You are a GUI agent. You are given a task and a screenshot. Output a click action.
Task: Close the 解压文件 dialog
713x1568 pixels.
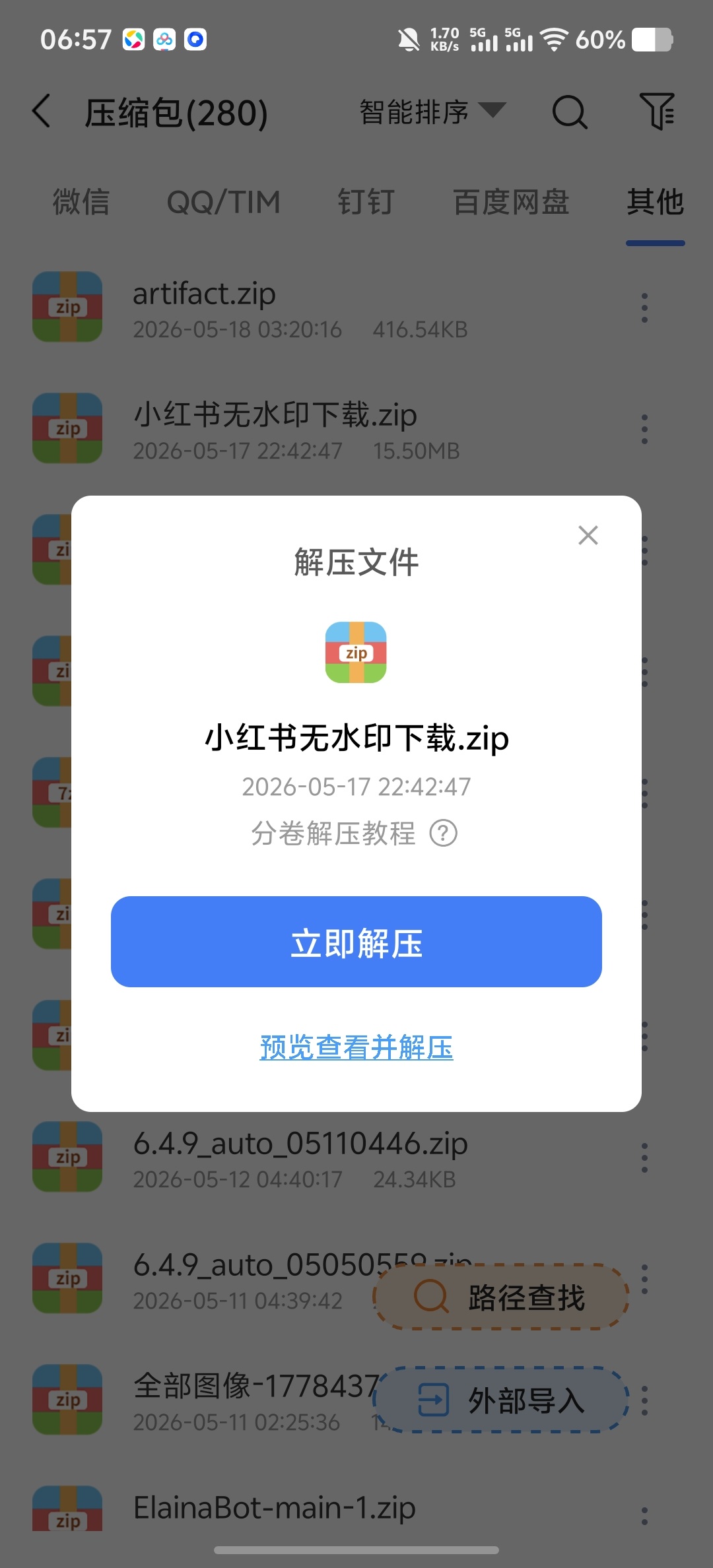point(588,535)
